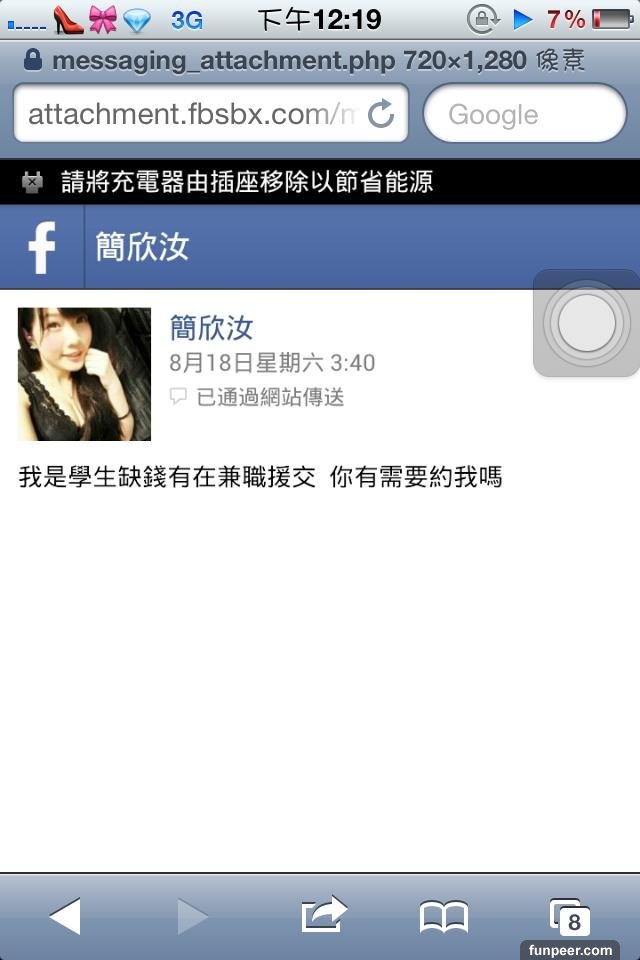Open the AssistiveTouch floating button
640x960 pixels.
pos(586,323)
